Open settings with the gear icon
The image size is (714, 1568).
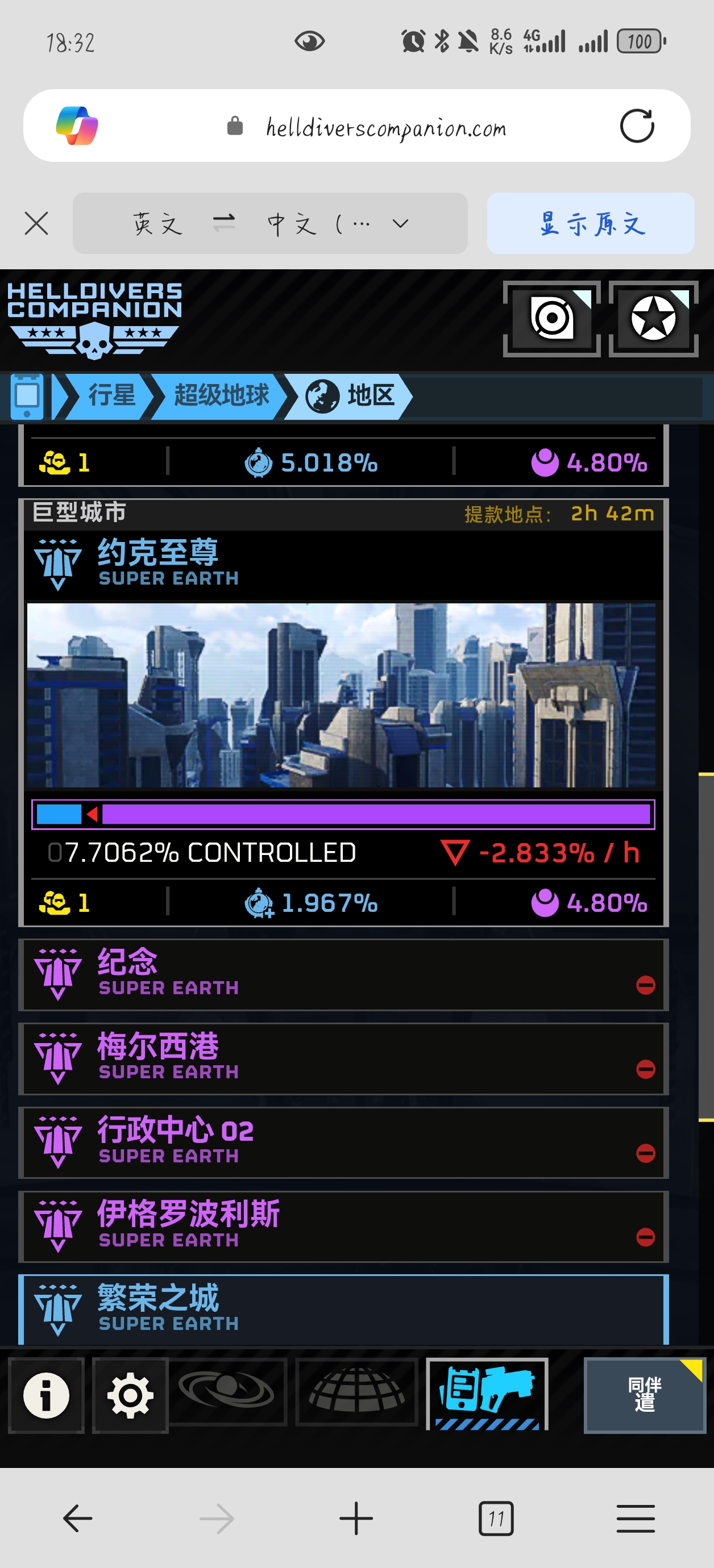pyautogui.click(x=130, y=1395)
